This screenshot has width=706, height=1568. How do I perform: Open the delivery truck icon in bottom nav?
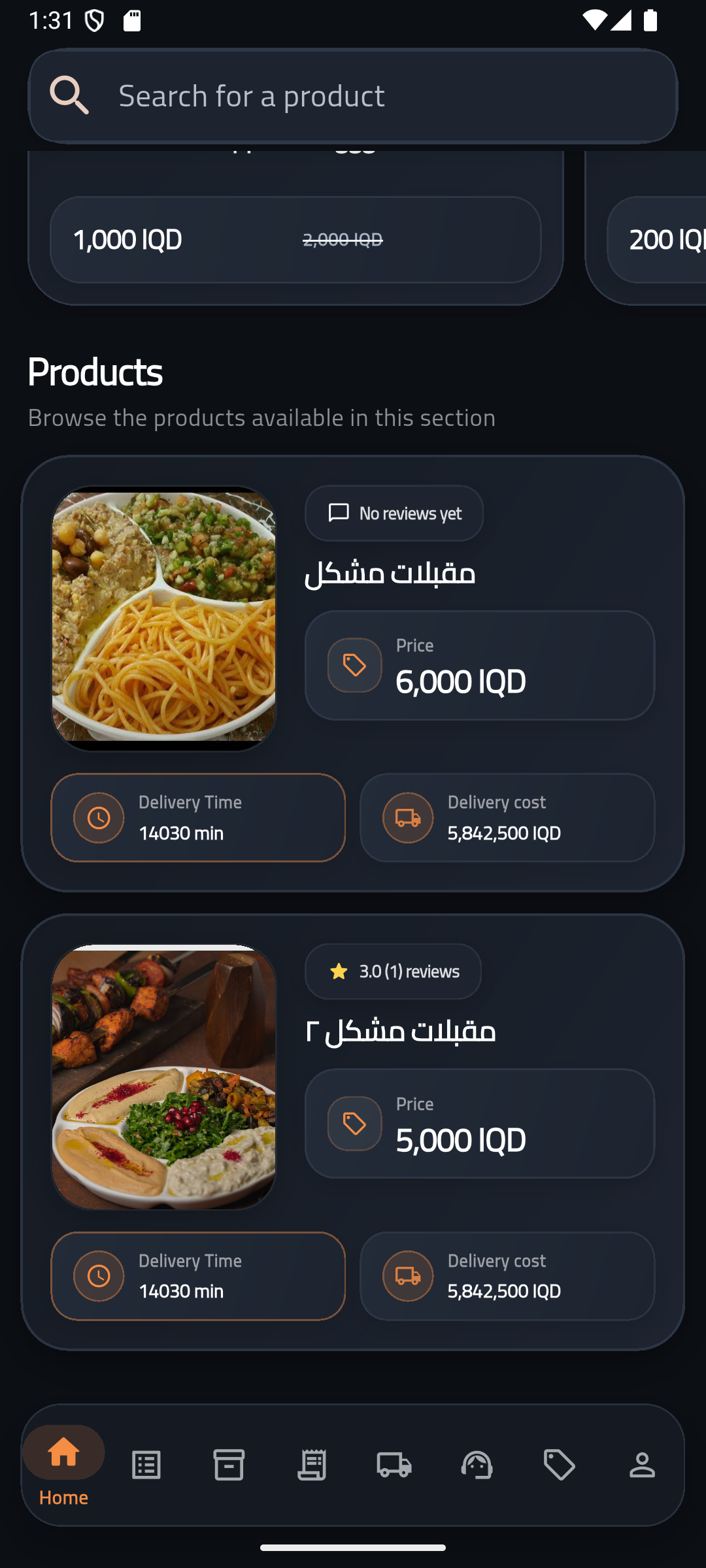[394, 1465]
